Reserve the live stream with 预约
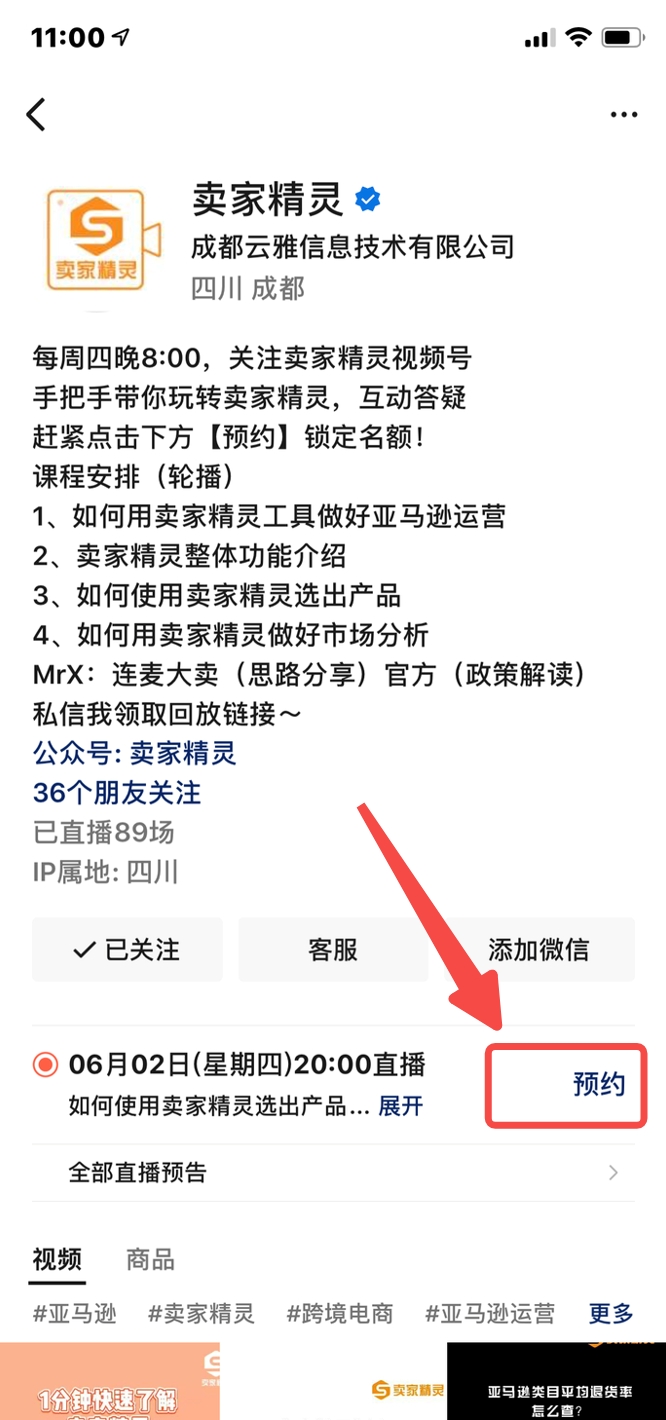Image resolution: width=666 pixels, height=1420 pixels. click(x=598, y=1084)
